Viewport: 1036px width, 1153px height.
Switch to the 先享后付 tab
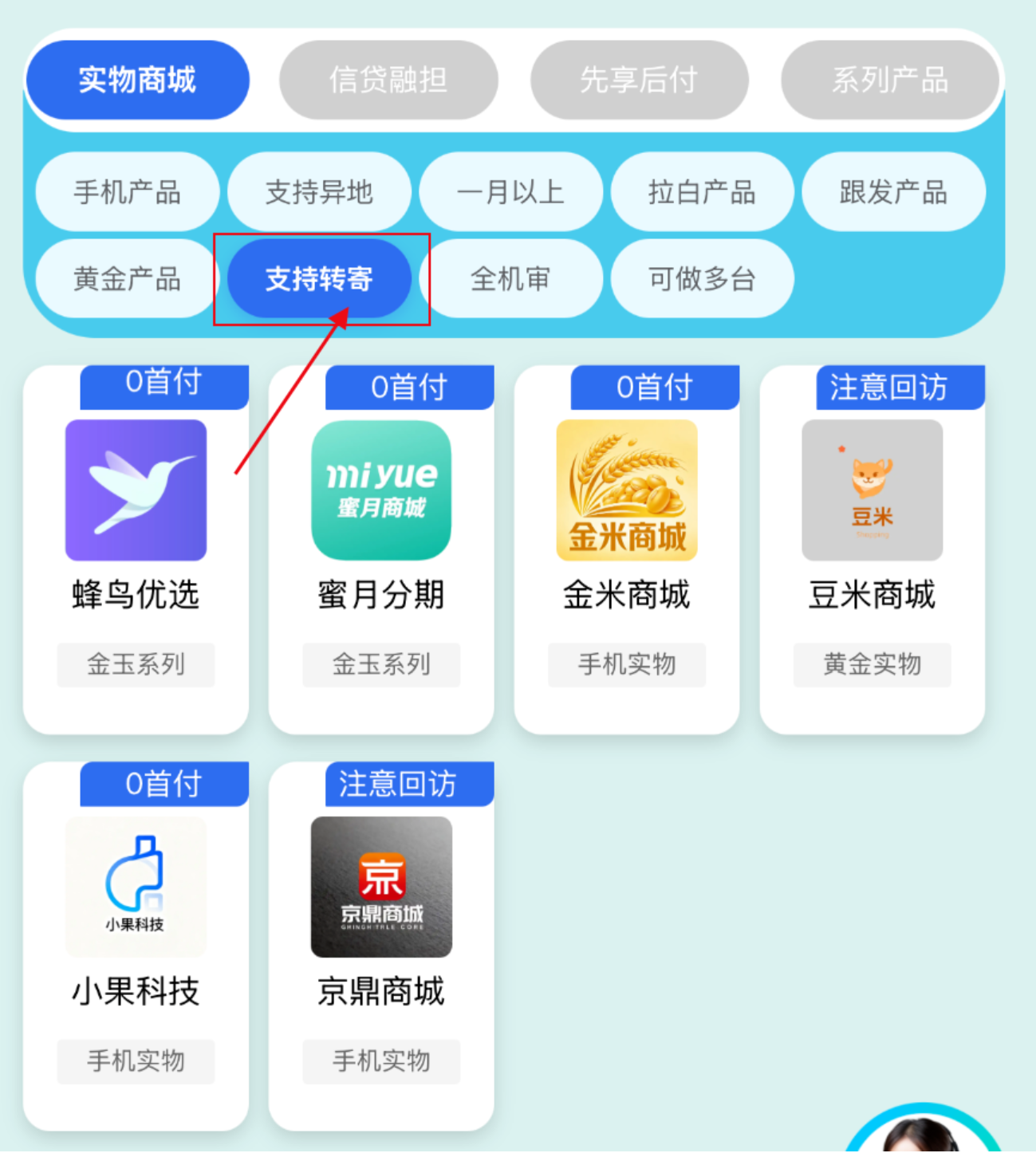coord(639,81)
